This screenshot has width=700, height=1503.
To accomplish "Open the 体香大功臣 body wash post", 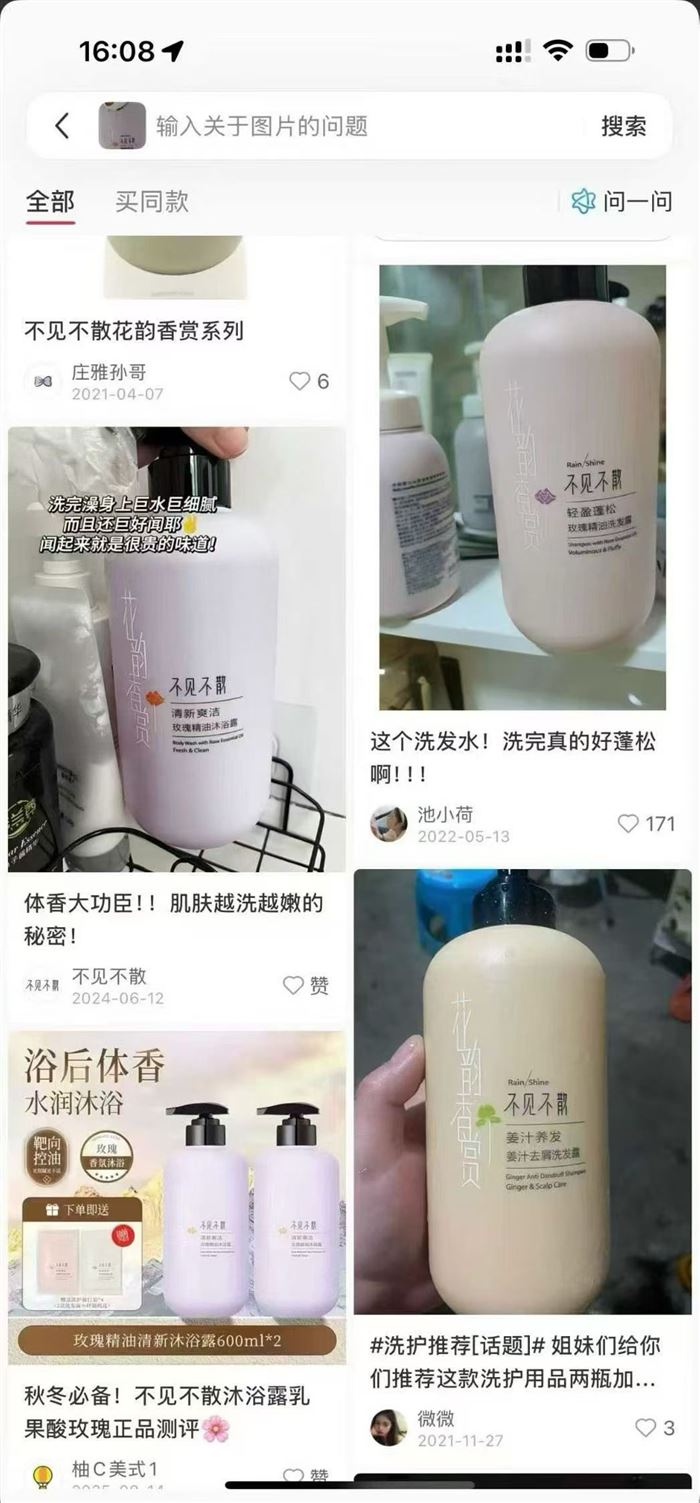I will tap(176, 650).
